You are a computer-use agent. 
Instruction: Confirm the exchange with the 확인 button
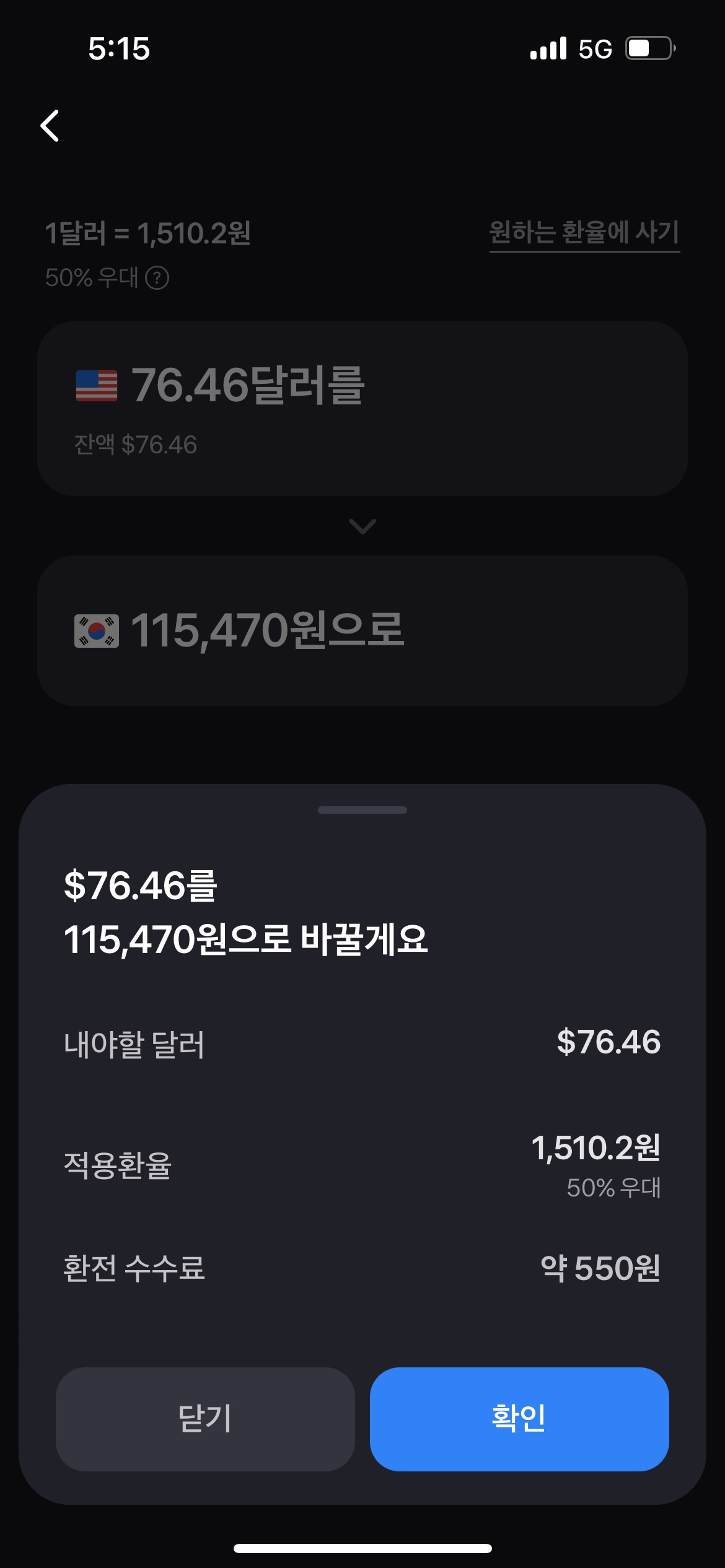(x=519, y=1418)
